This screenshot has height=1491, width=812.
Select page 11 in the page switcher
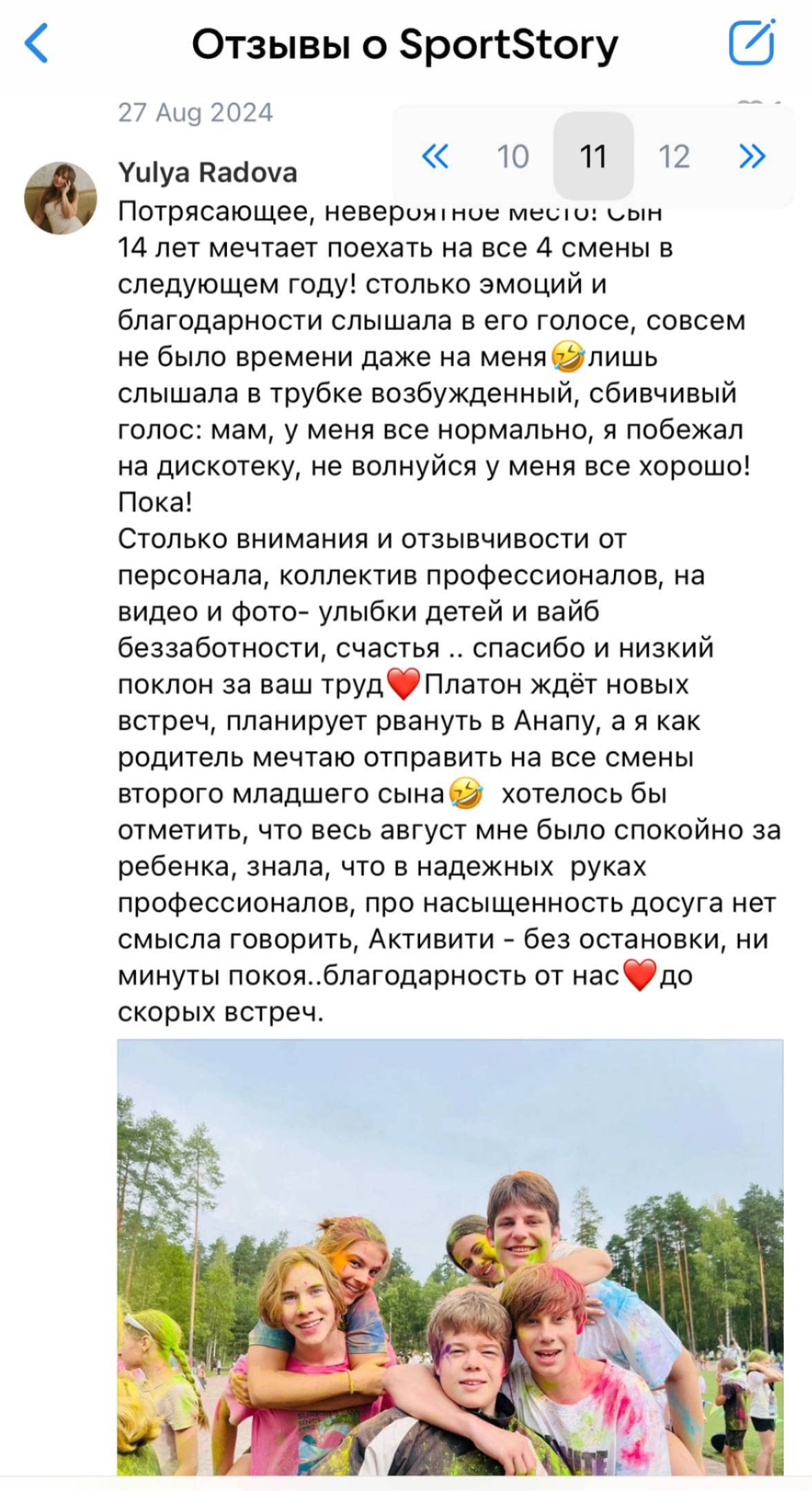coord(593,157)
